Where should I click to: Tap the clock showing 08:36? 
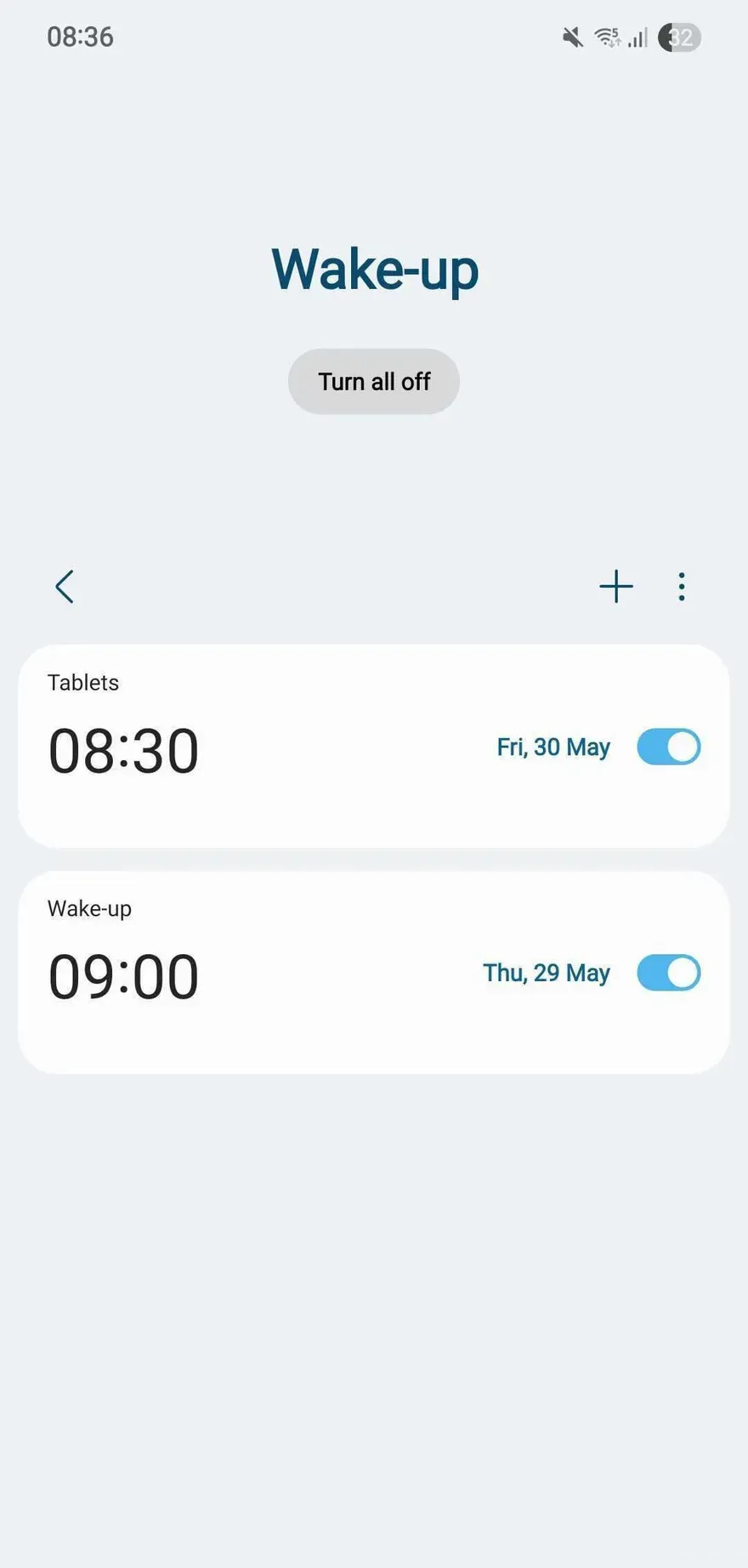[81, 37]
